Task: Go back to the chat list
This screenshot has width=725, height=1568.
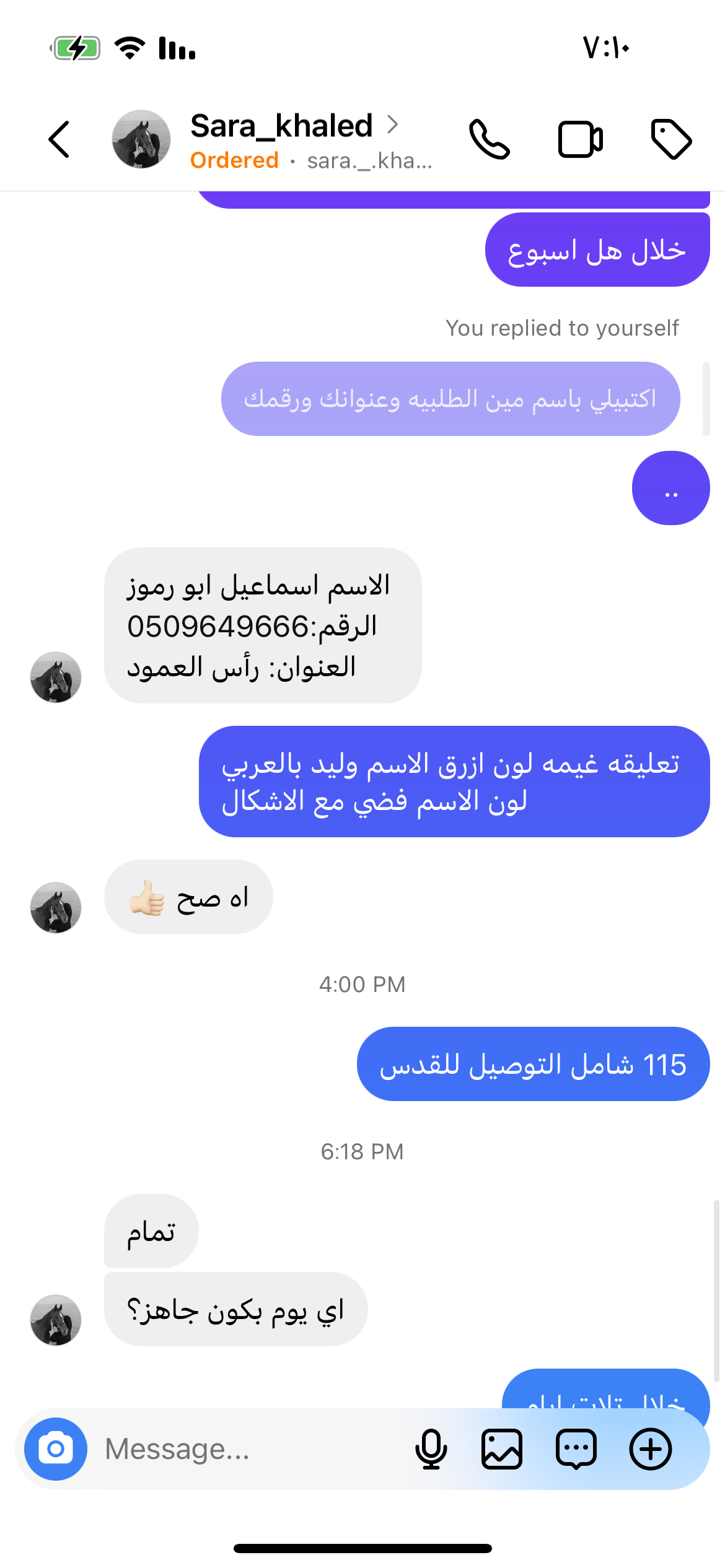Action: pos(59,139)
